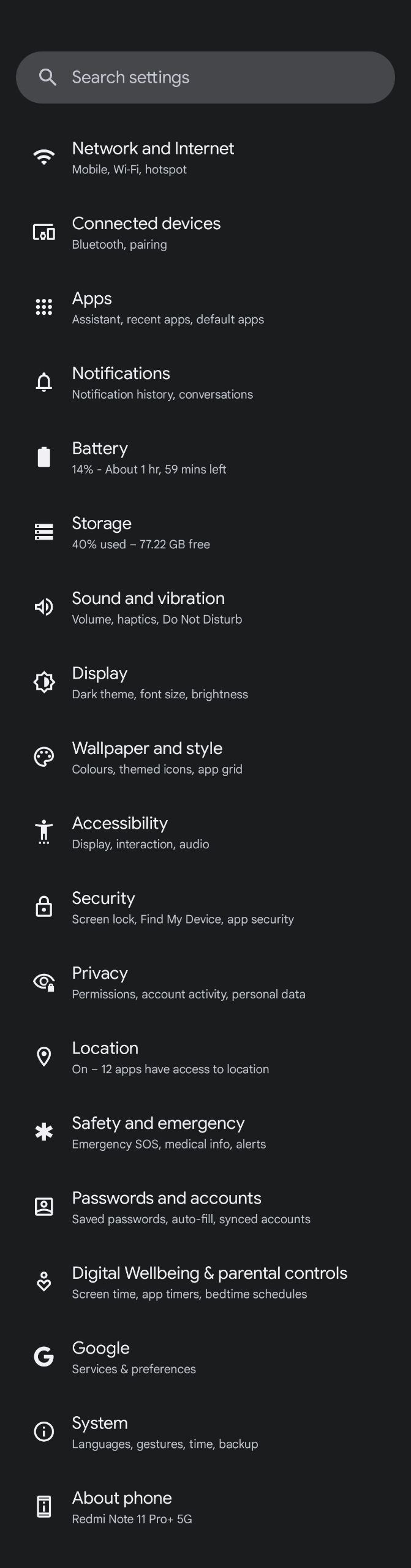Tap the Search settings field
411x1568 pixels.
(x=205, y=77)
